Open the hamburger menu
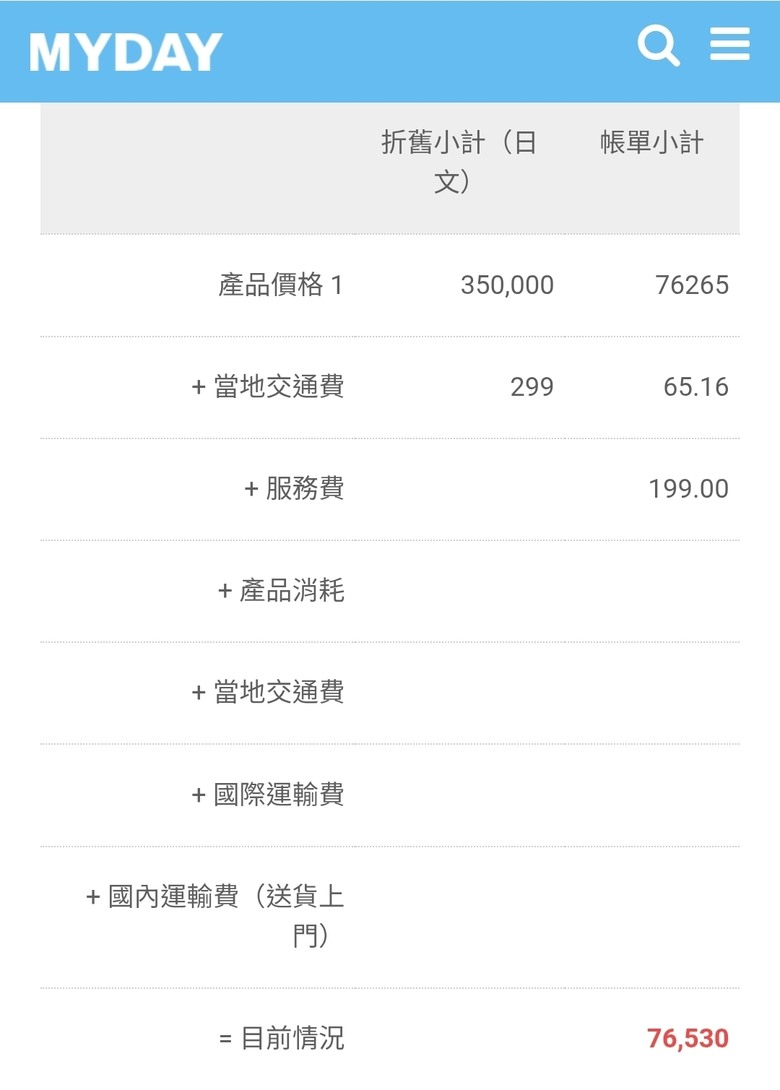 730,44
